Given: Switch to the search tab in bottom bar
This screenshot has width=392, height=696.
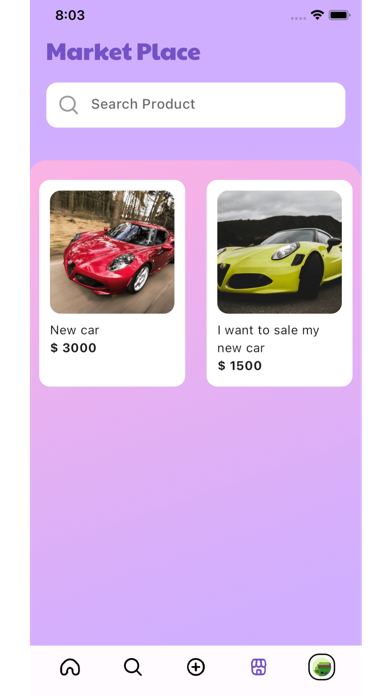Looking at the screenshot, I should (133, 667).
